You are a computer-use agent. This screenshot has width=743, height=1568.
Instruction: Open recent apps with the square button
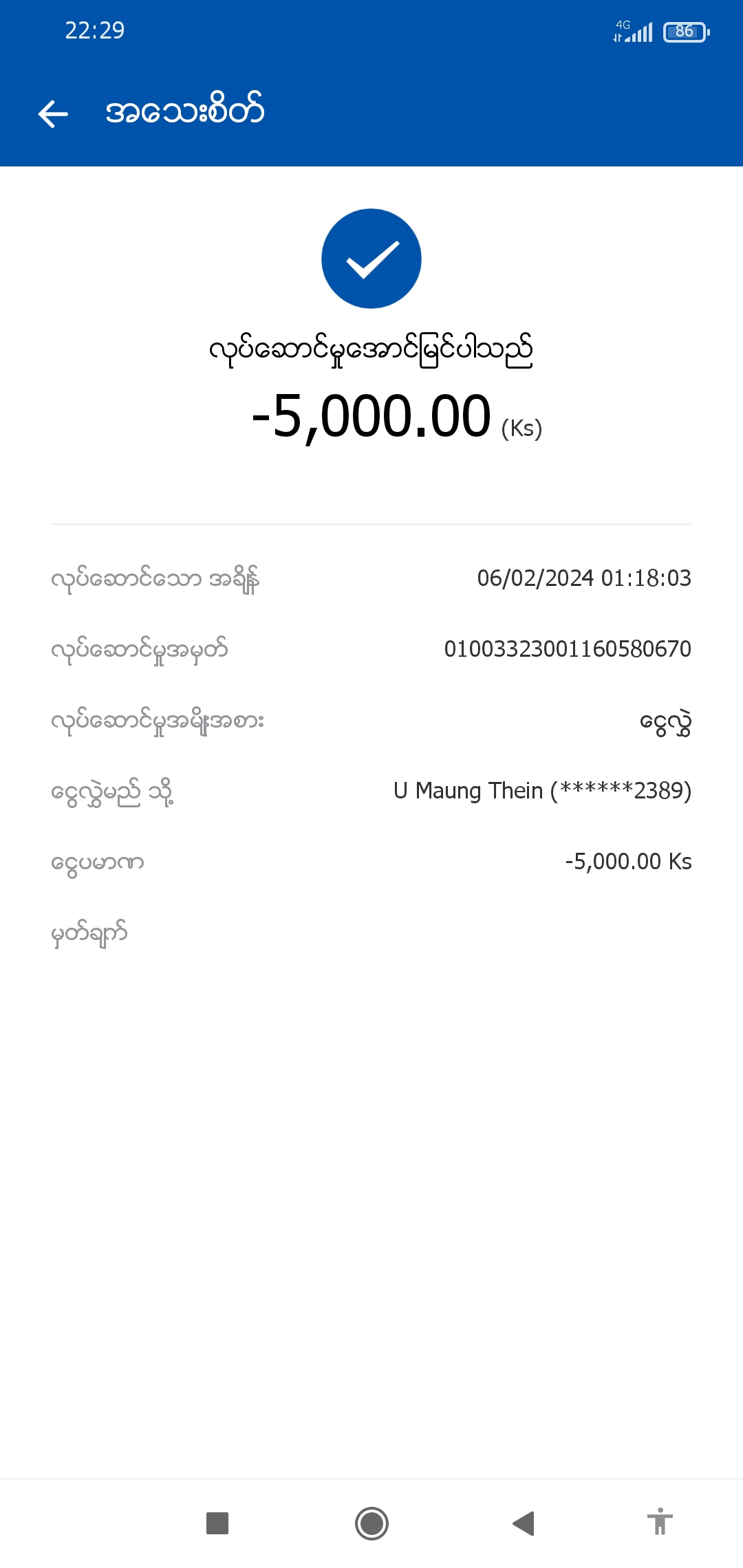[x=217, y=1523]
